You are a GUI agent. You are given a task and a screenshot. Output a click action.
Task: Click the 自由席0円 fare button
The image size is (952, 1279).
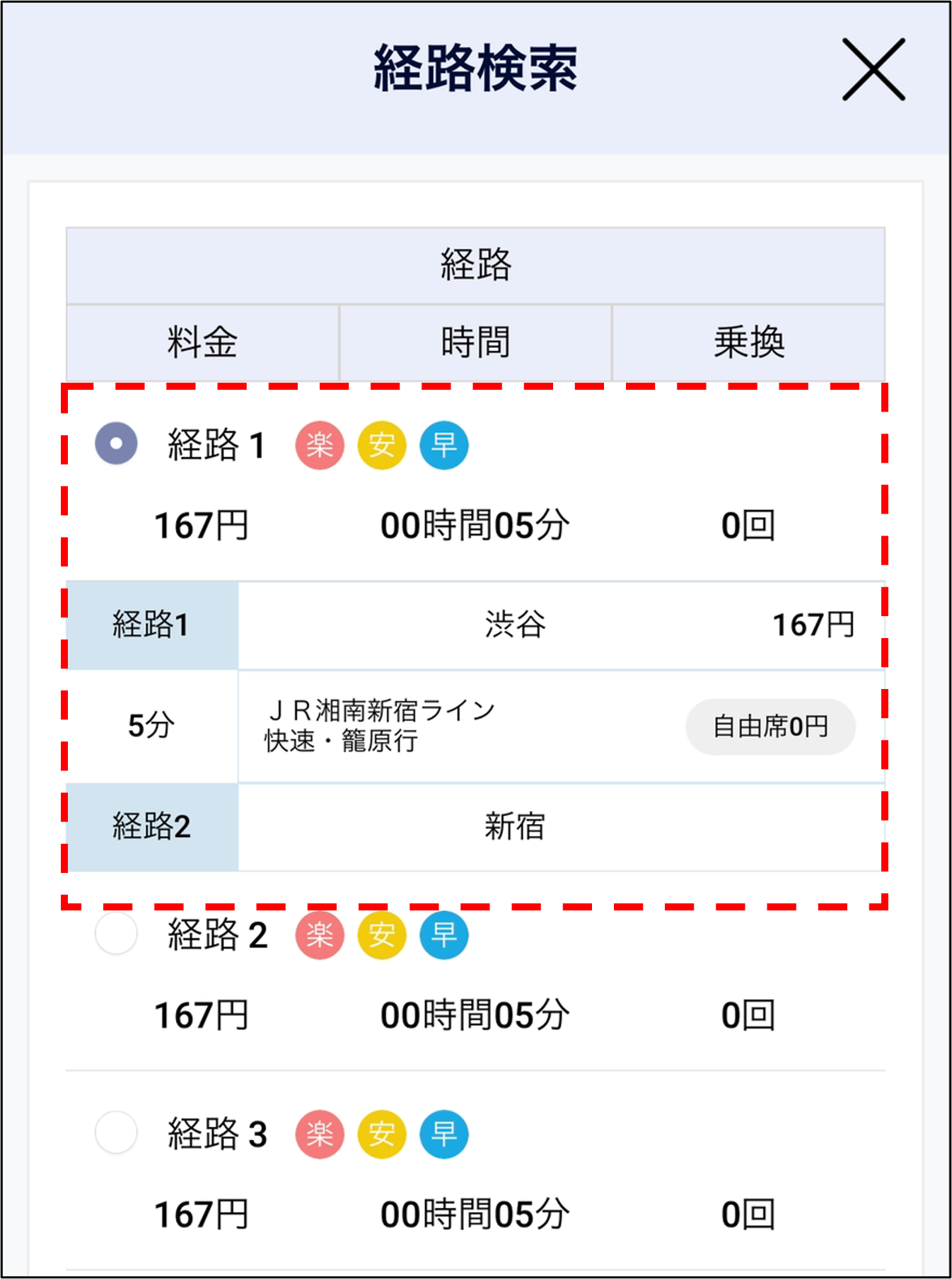pyautogui.click(x=770, y=727)
